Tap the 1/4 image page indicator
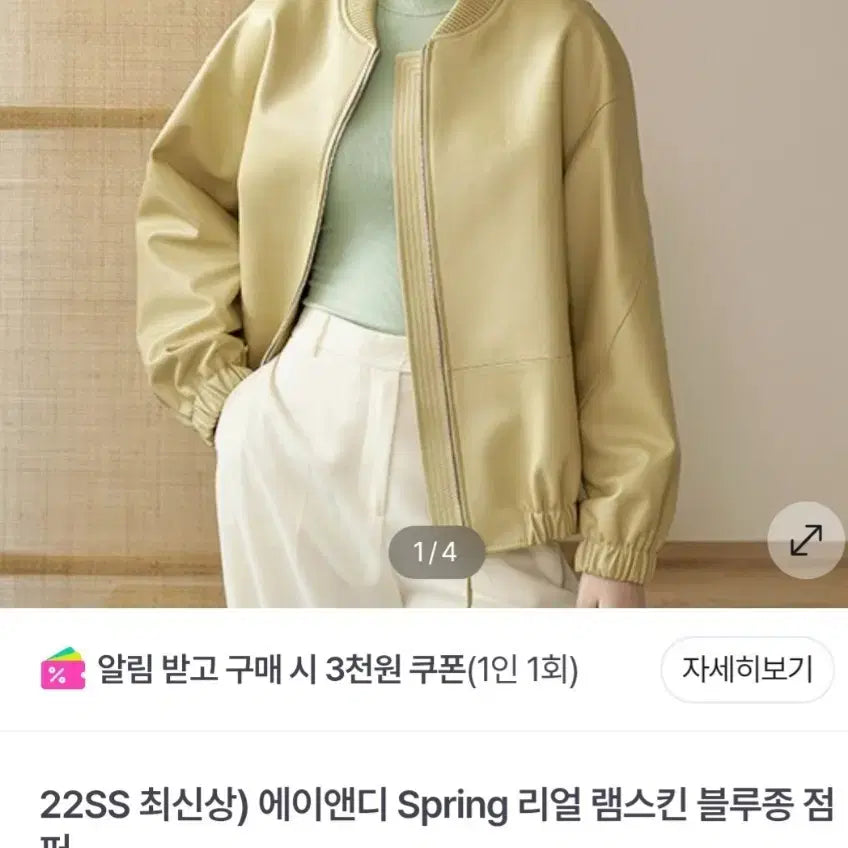The height and width of the screenshot is (848, 848). click(x=436, y=553)
